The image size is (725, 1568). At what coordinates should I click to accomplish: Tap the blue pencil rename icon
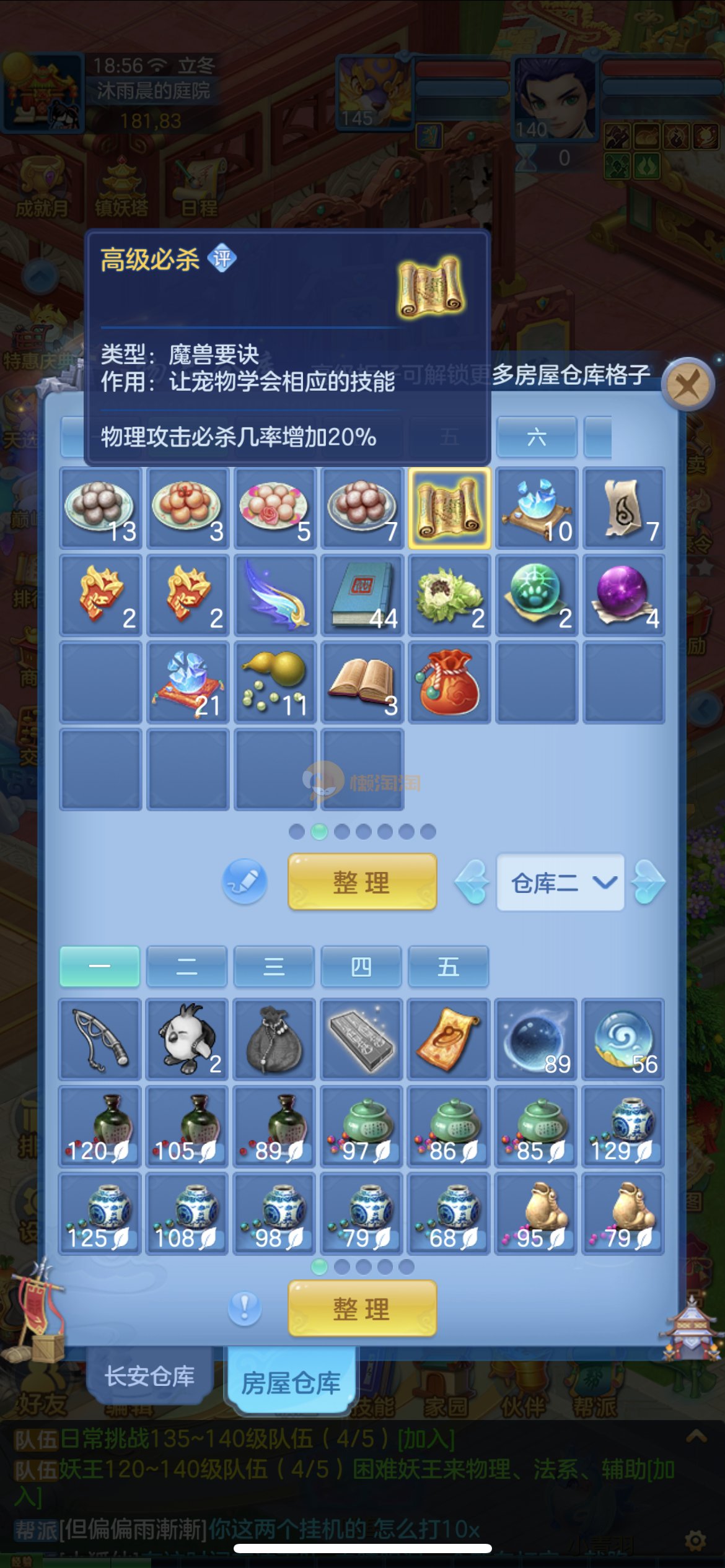pyautogui.click(x=245, y=881)
